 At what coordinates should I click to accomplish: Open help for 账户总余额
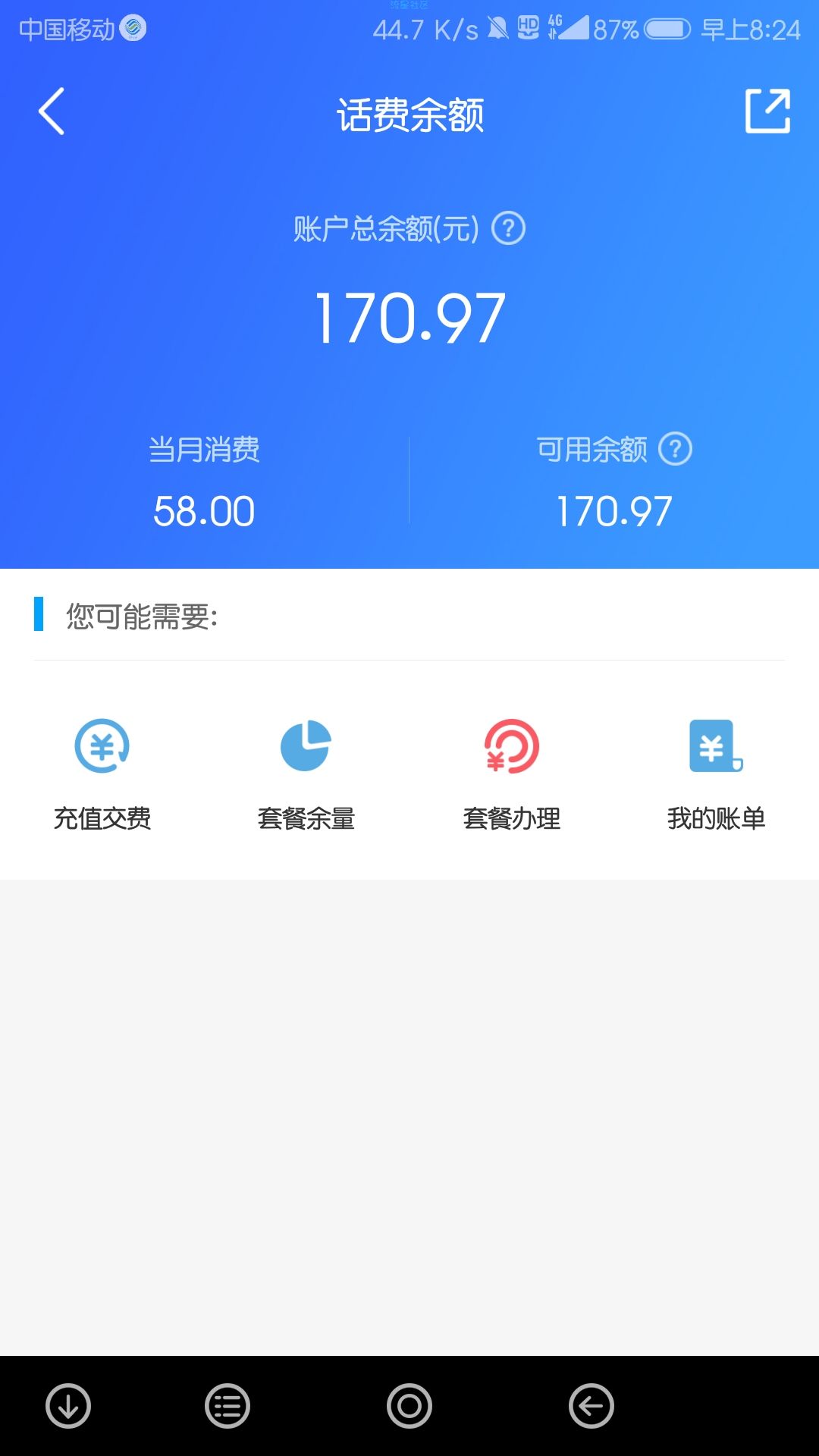pyautogui.click(x=508, y=228)
